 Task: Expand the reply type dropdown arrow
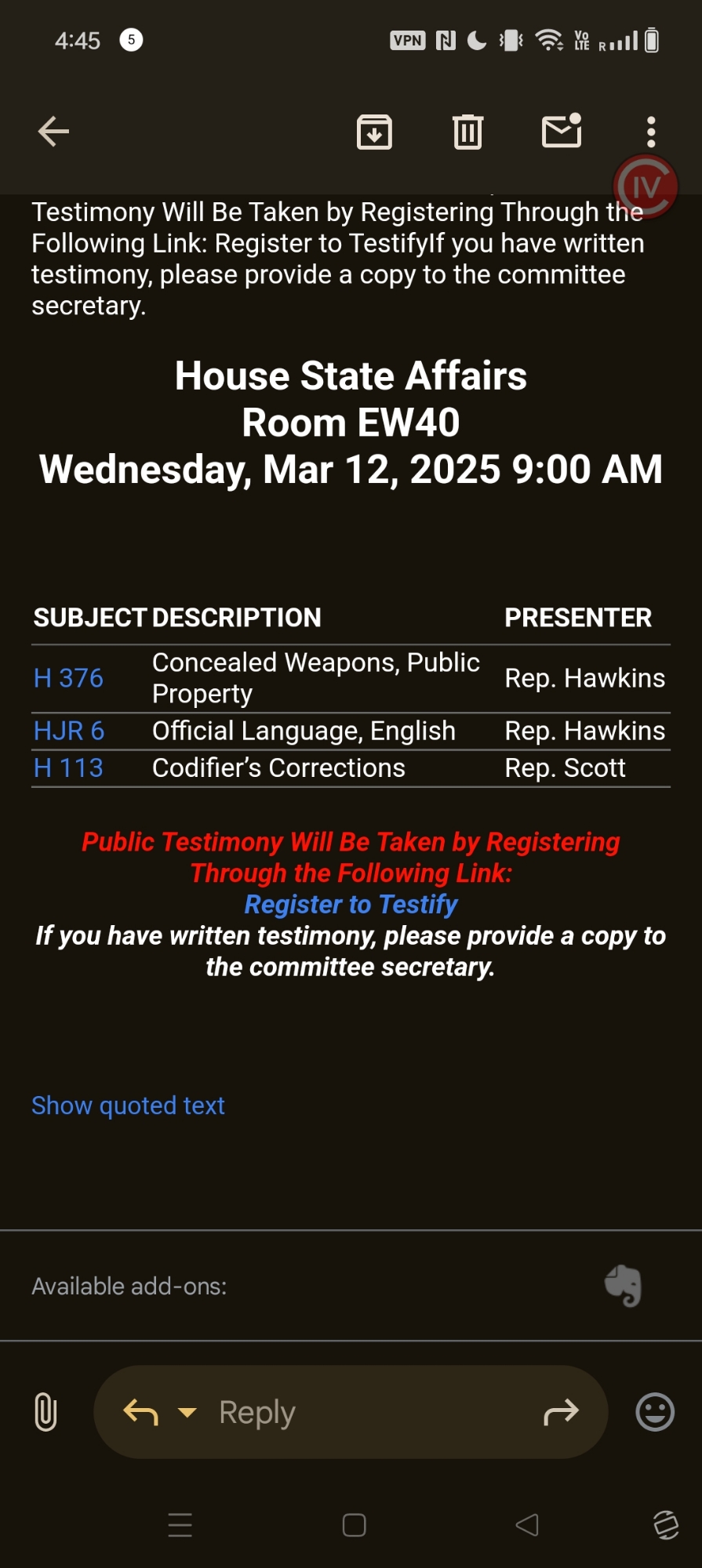coord(187,1412)
